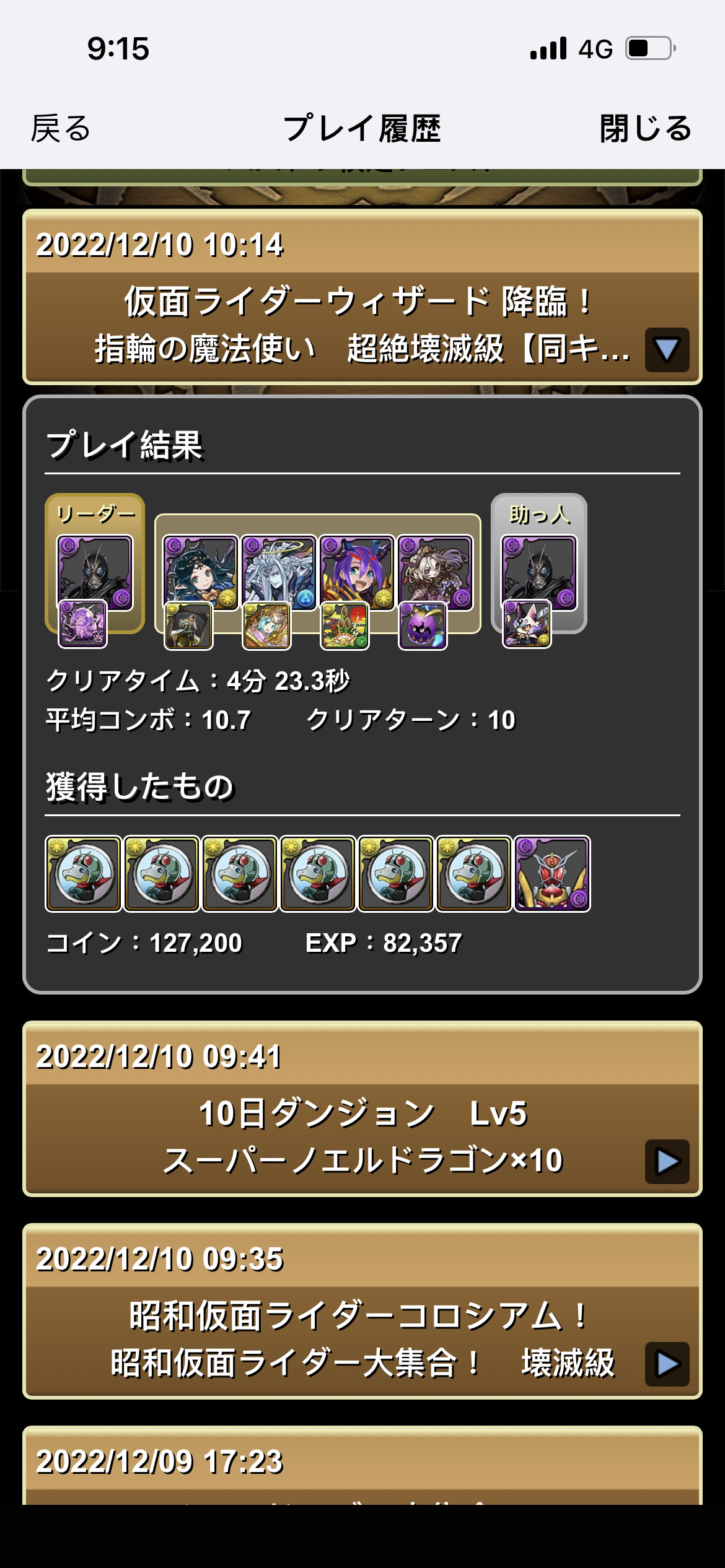Collapse the 2022/12/10 10:14 仮面ライダーウィザード entry
The image size is (725, 1568).
tap(667, 350)
